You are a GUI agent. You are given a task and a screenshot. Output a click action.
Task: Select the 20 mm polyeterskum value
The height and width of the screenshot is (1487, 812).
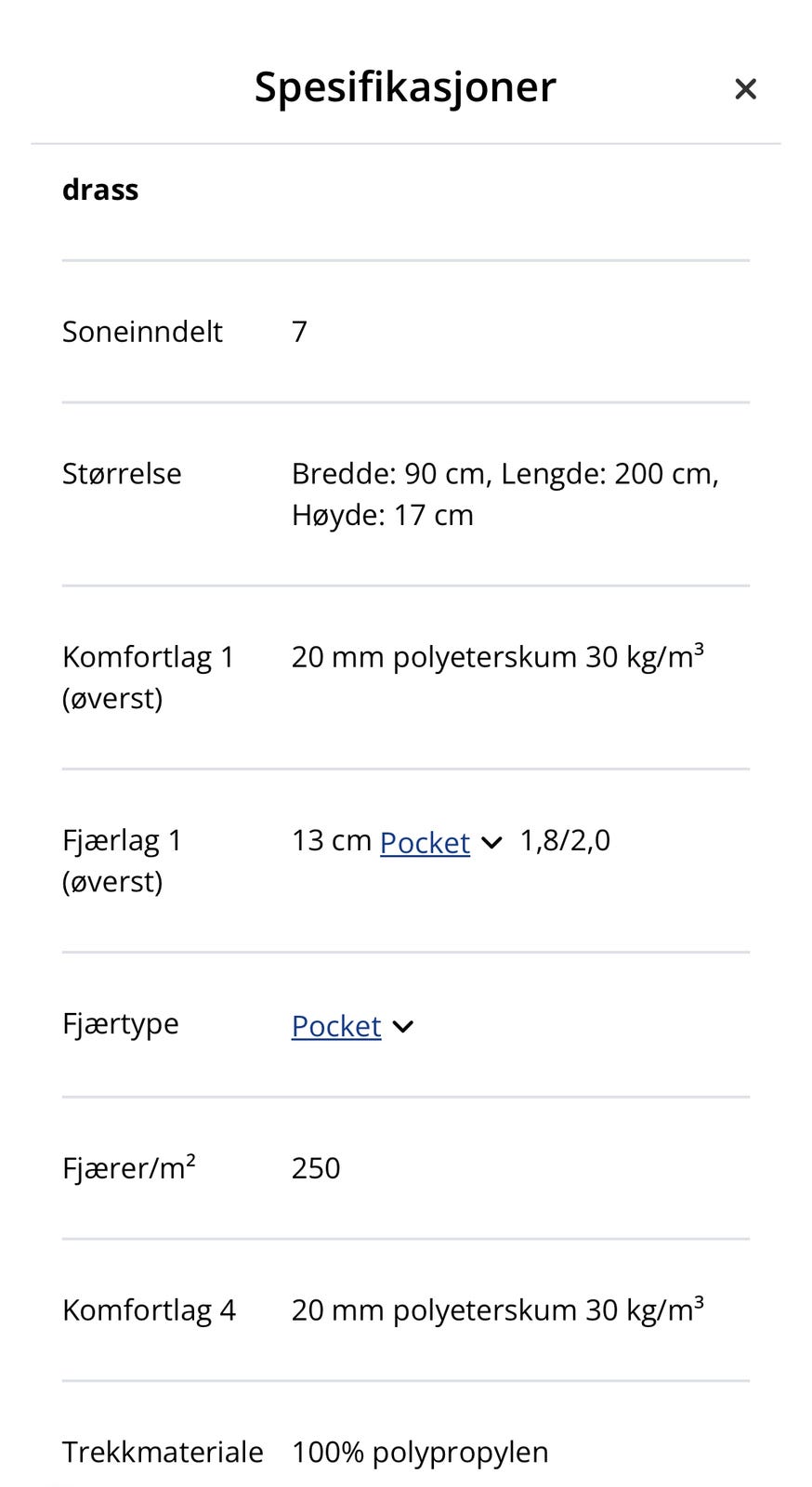[x=497, y=656]
